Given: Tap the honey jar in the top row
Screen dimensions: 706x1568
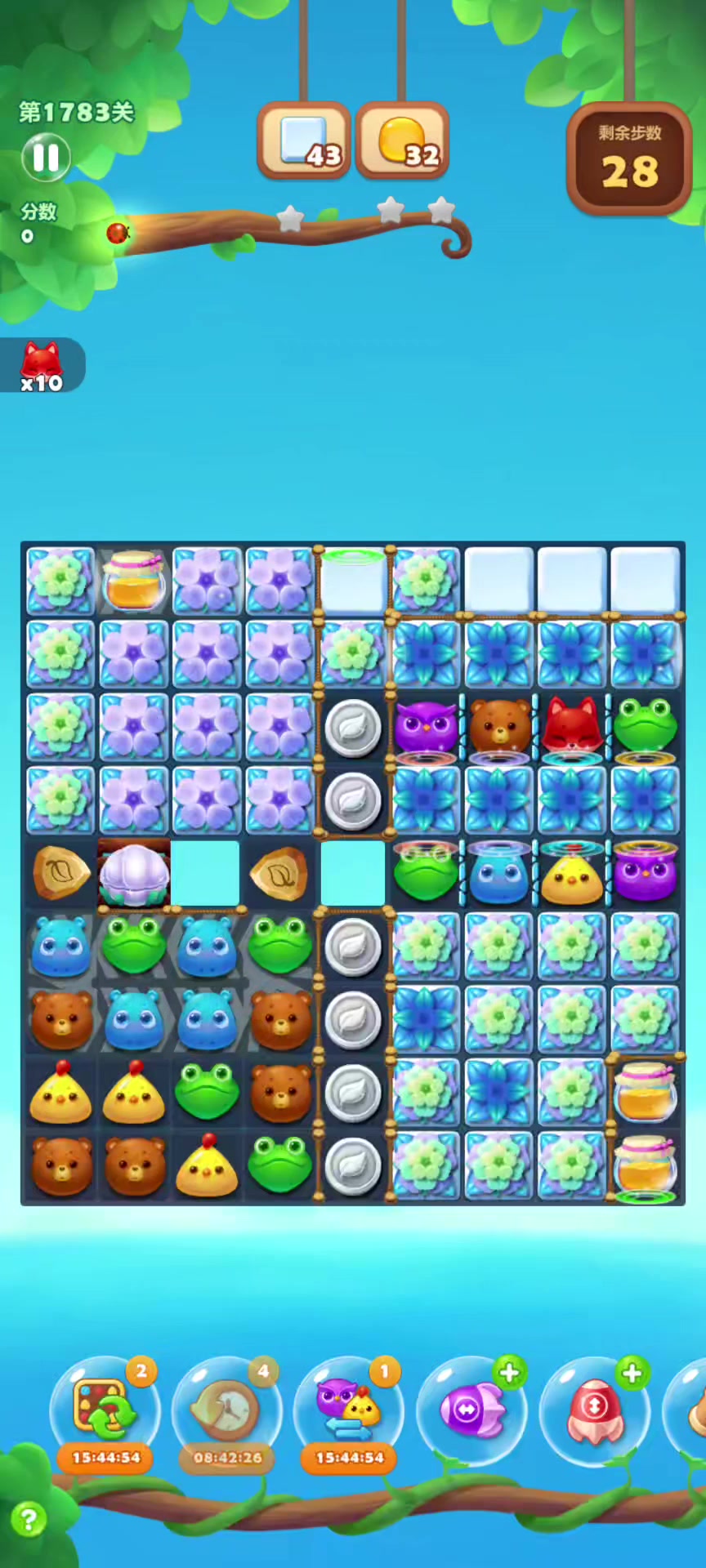Looking at the screenshot, I should click(134, 580).
